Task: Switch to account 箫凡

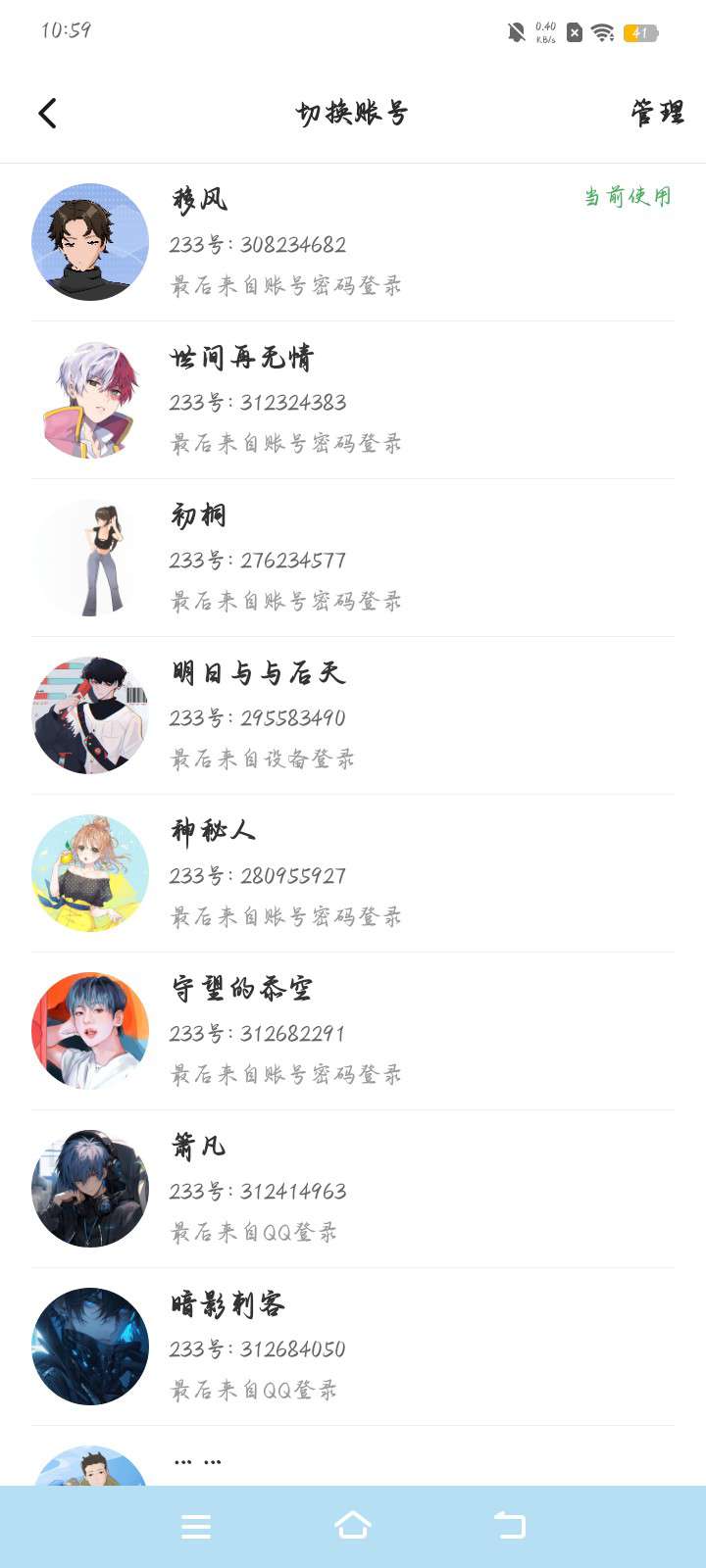Action: click(353, 1189)
